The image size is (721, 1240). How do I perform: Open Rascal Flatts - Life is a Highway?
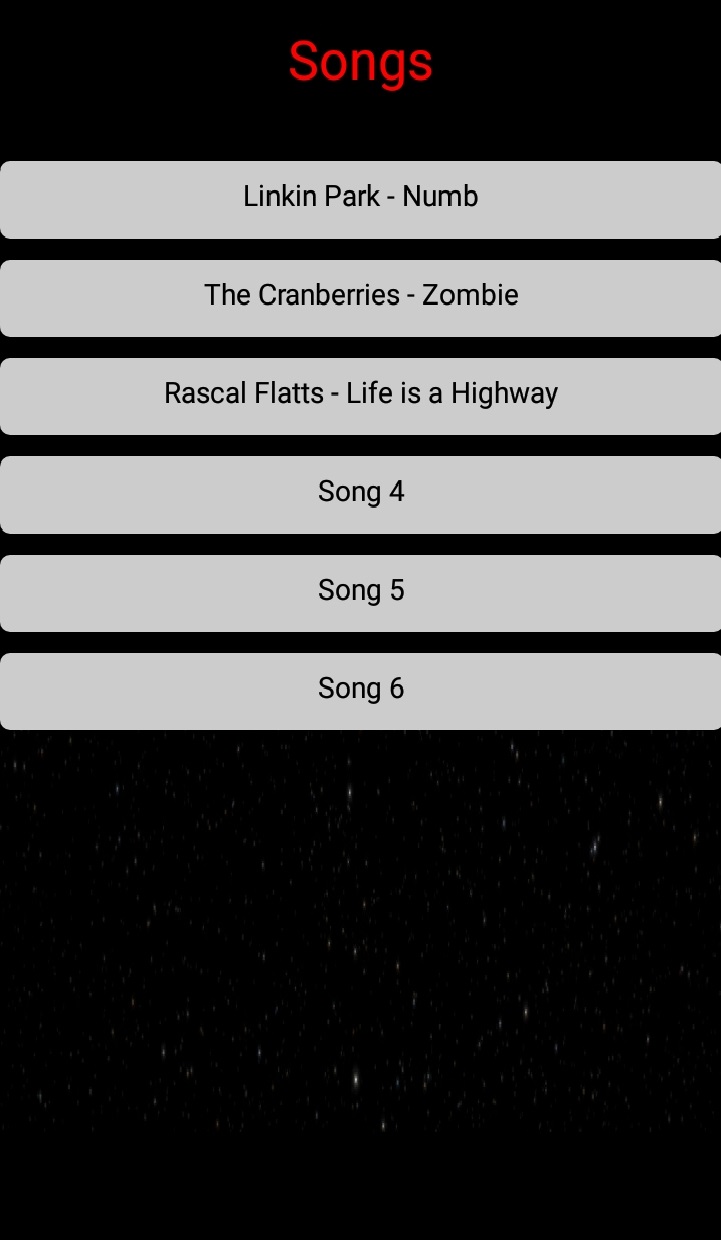[360, 395]
